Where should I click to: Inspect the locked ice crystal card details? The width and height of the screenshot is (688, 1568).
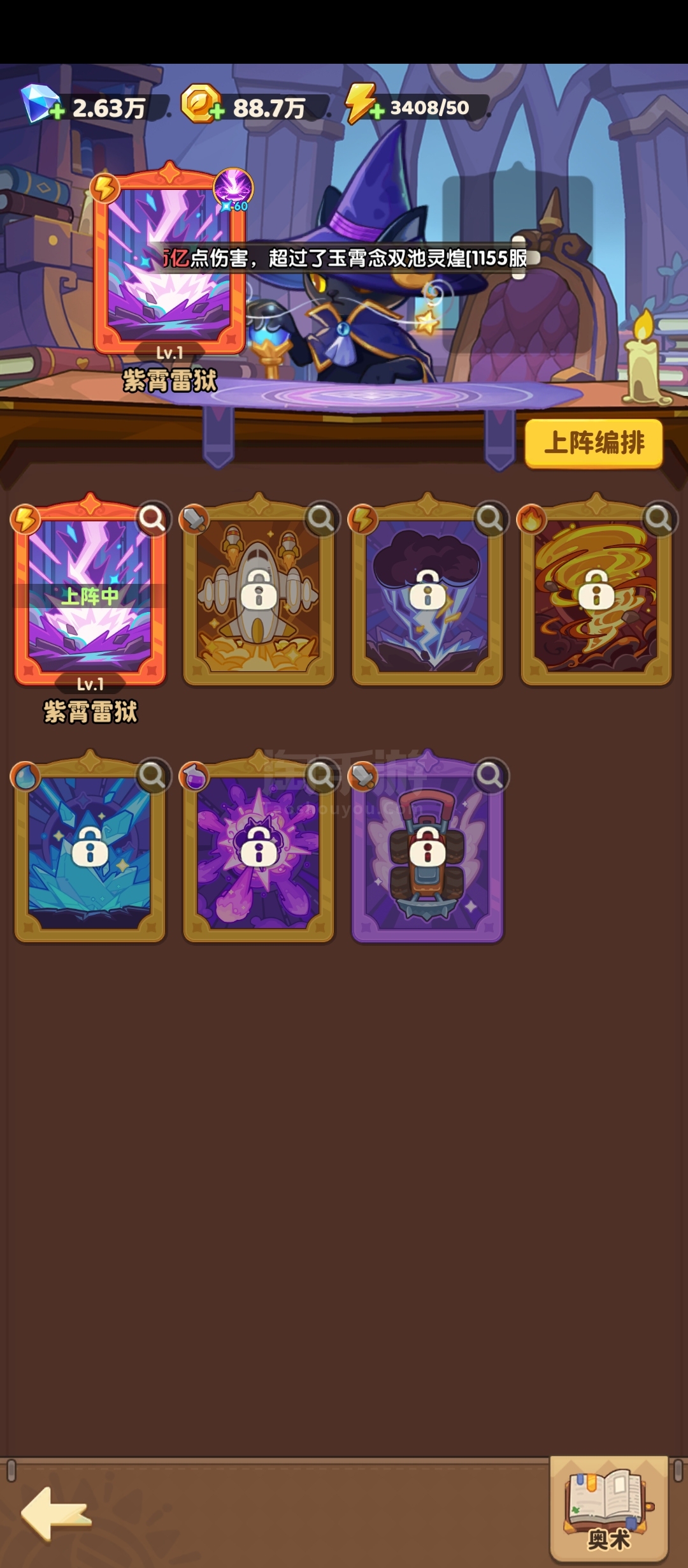pos(153,776)
